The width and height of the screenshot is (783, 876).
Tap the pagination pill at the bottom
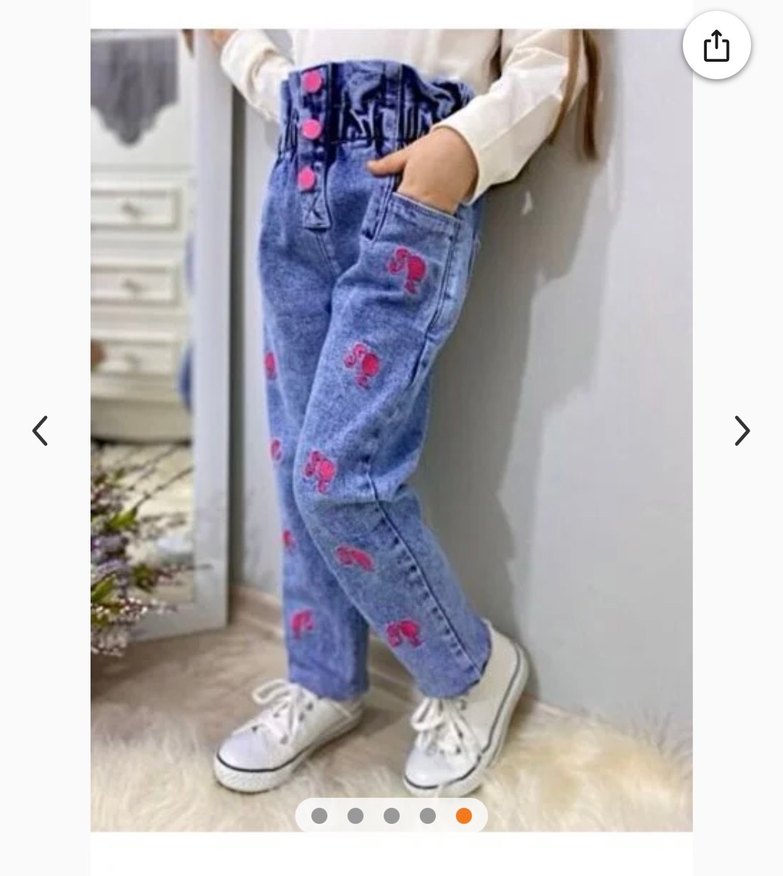[x=391, y=816]
